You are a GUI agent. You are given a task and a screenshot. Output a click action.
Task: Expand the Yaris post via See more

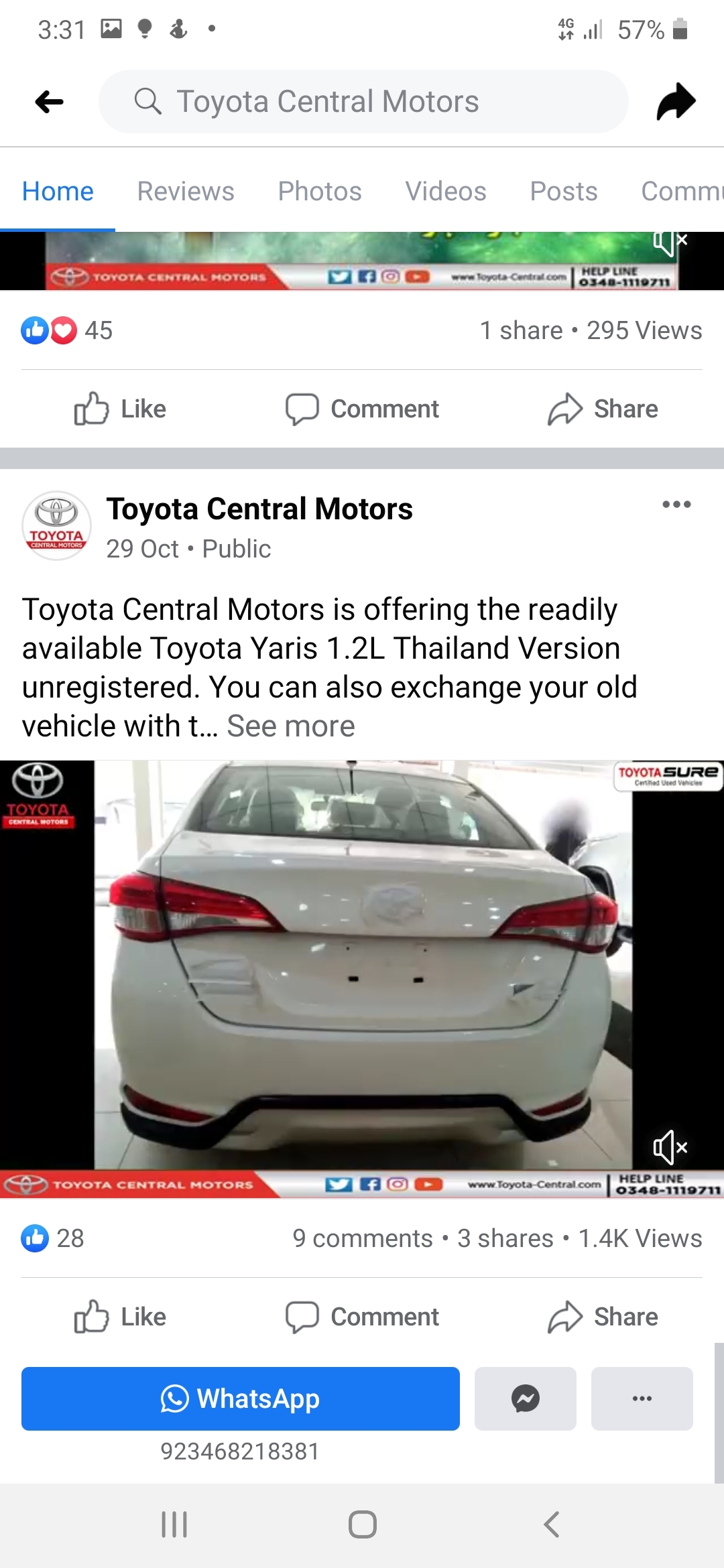pos(291,726)
